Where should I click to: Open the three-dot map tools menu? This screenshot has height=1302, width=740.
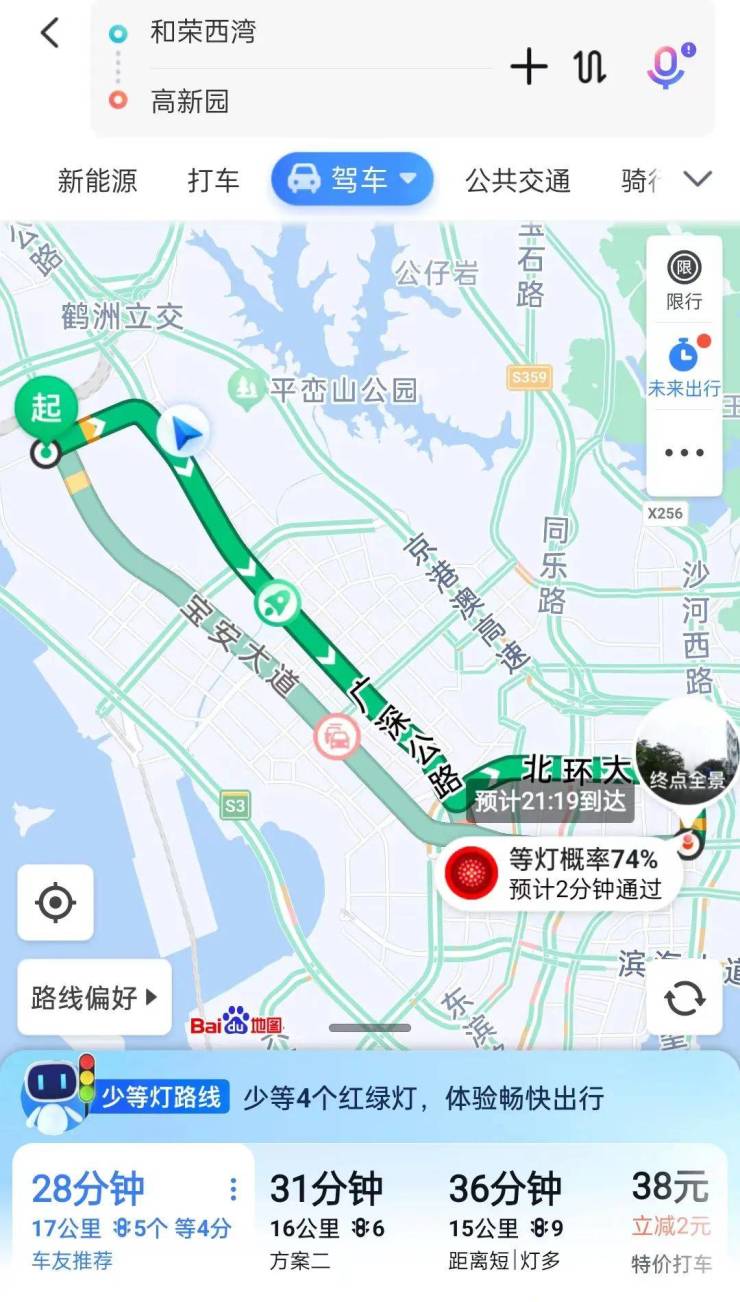(684, 453)
